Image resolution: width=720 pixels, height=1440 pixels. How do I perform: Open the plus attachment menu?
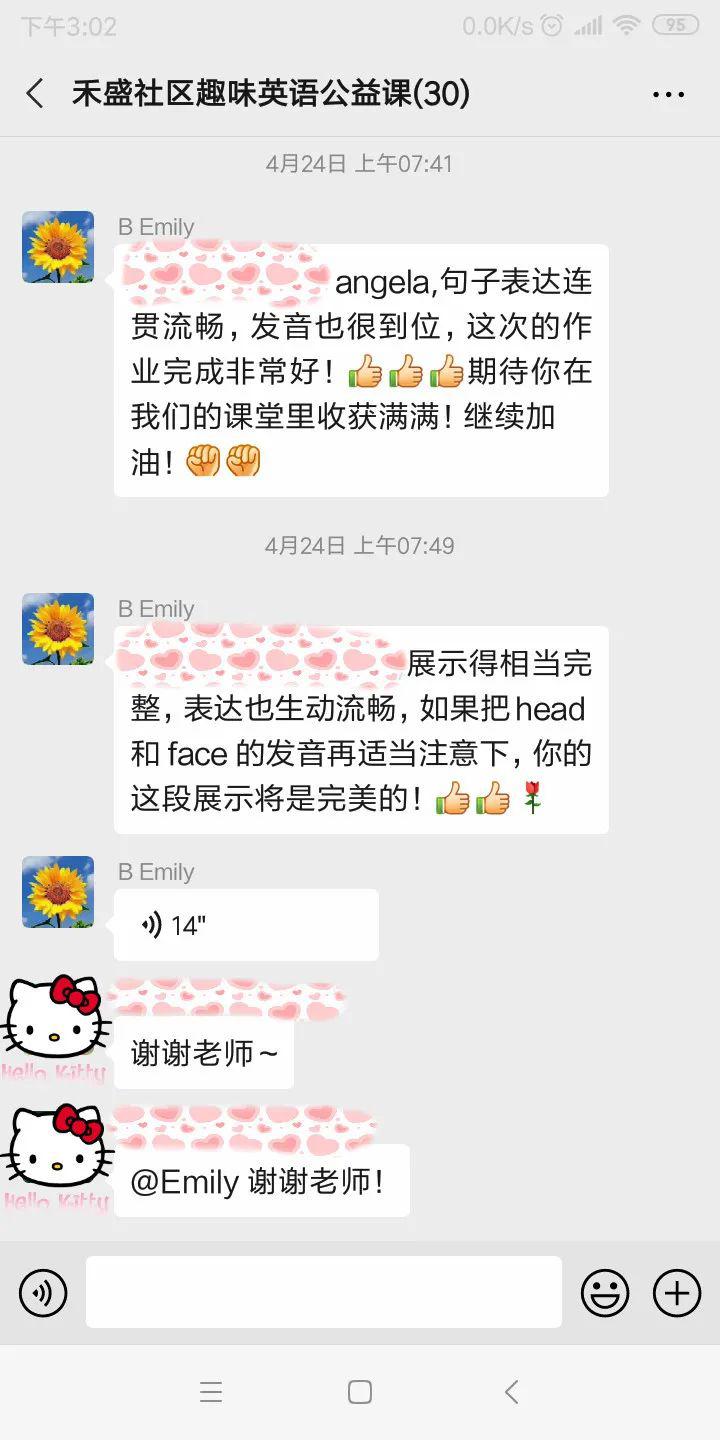tap(677, 1293)
